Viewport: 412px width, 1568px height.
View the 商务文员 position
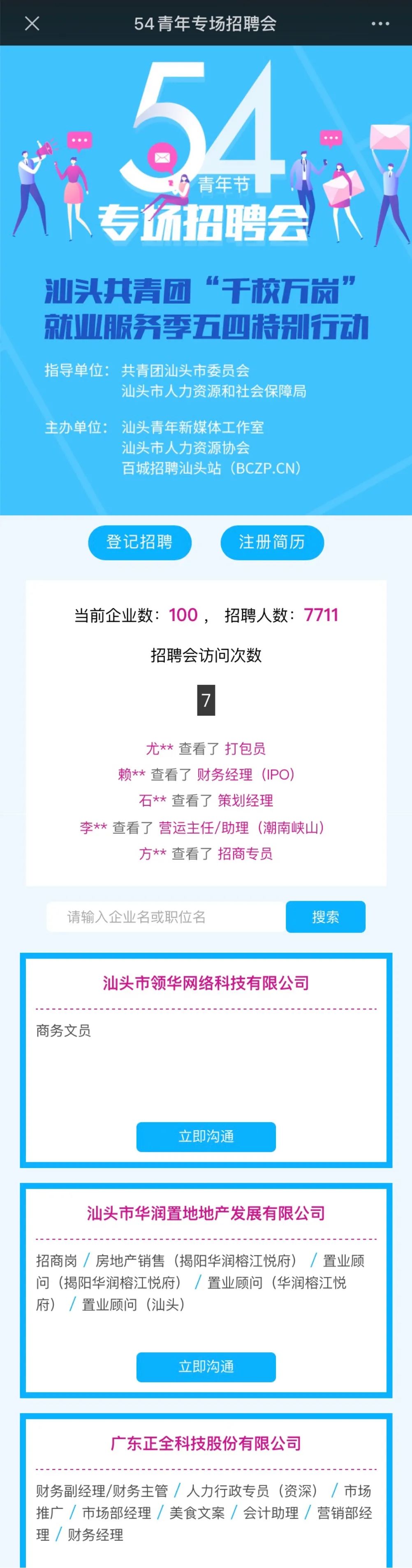63,1031
